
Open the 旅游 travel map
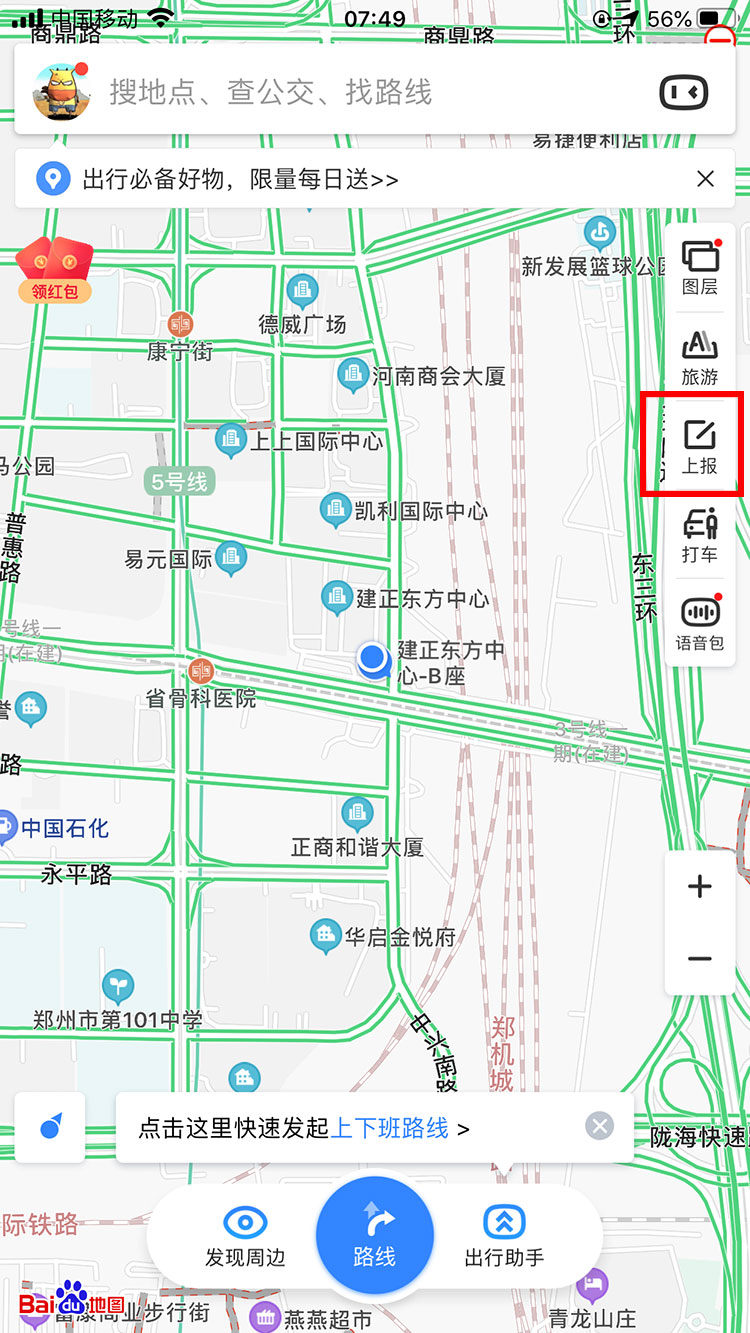(700, 357)
